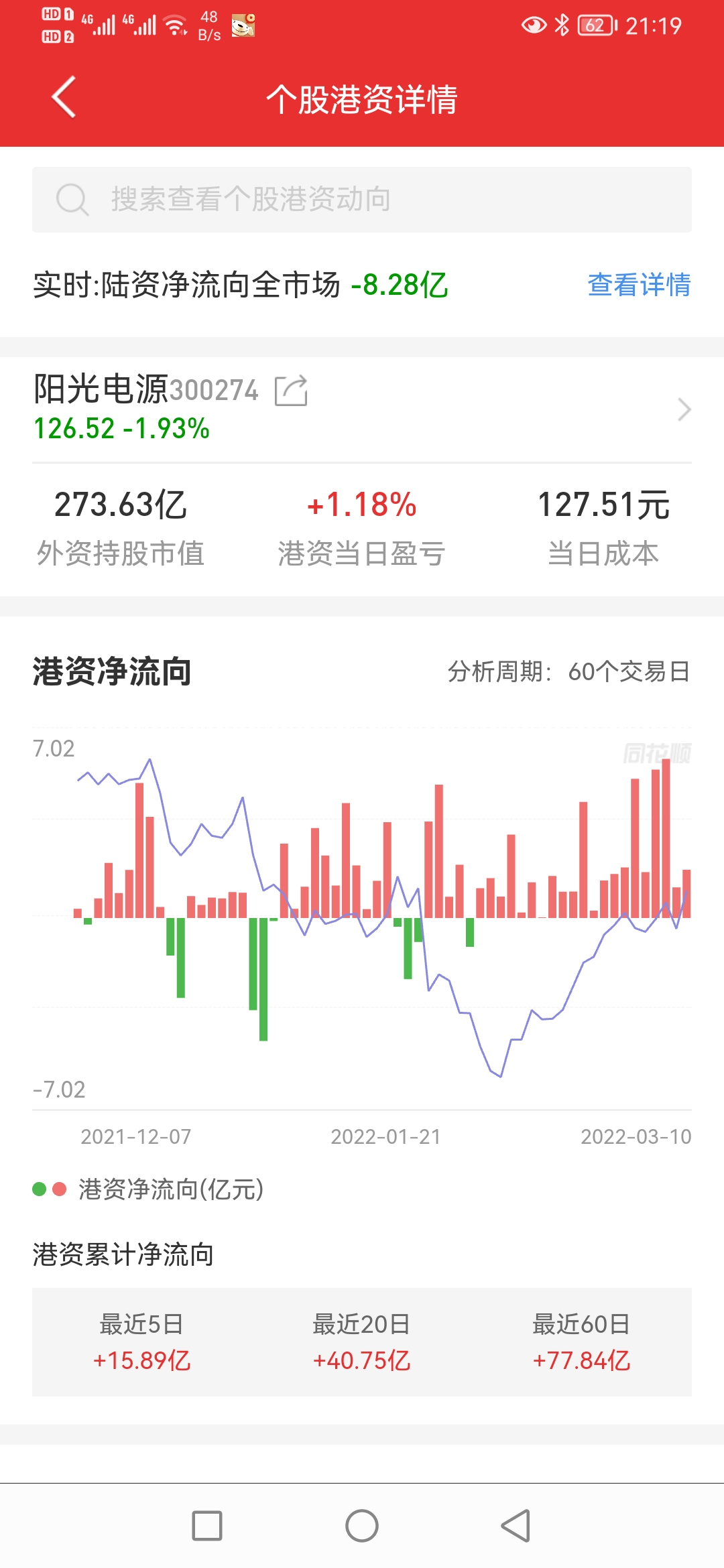
Task: Tap the system home button
Action: pos(362,1526)
